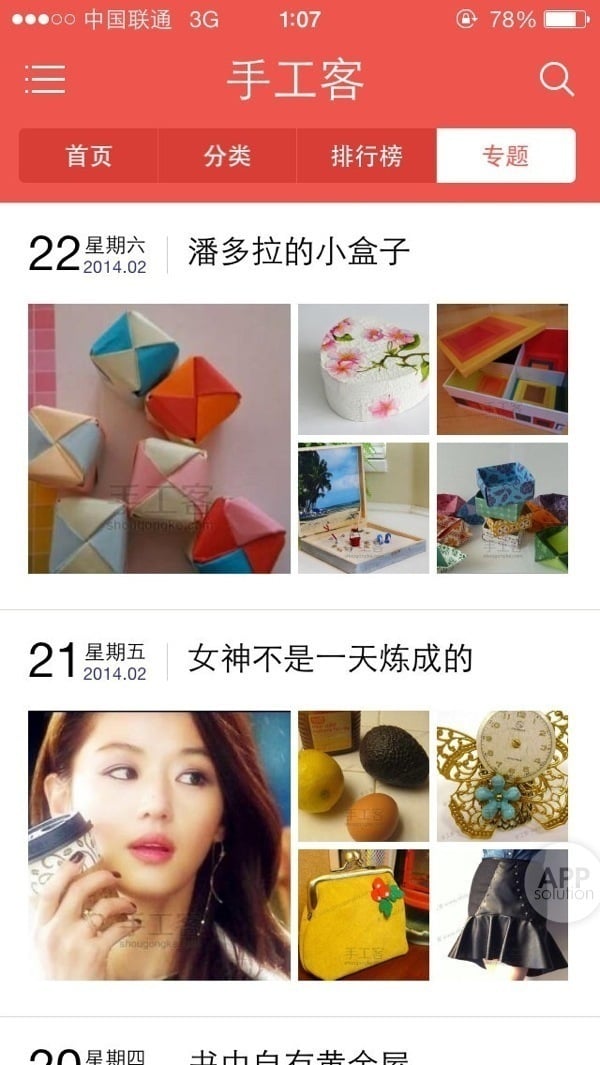Switch to the 分类 tab
Screen dimensions: 600x1065
(227, 156)
